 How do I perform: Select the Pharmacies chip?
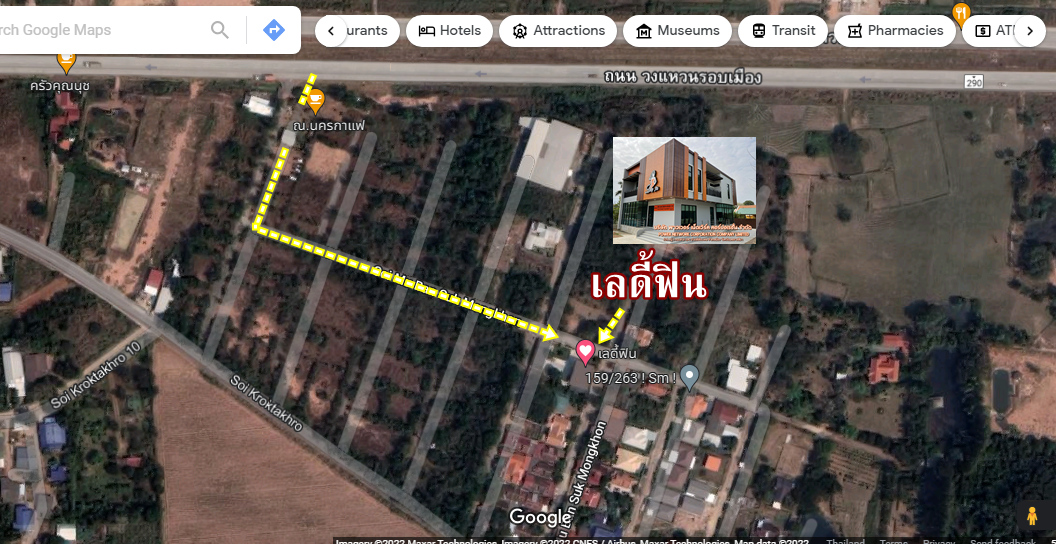point(894,30)
